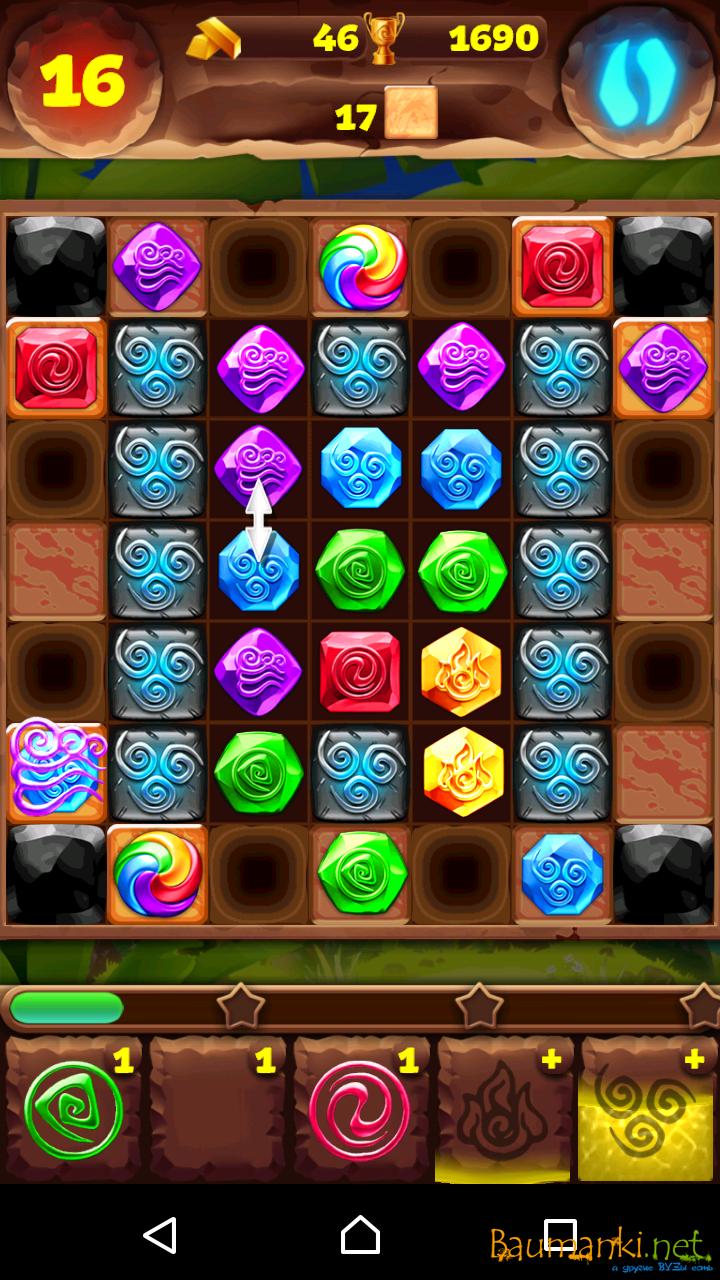The height and width of the screenshot is (1280, 720).
Task: Select the blue gem in bottom row
Action: pos(562,873)
